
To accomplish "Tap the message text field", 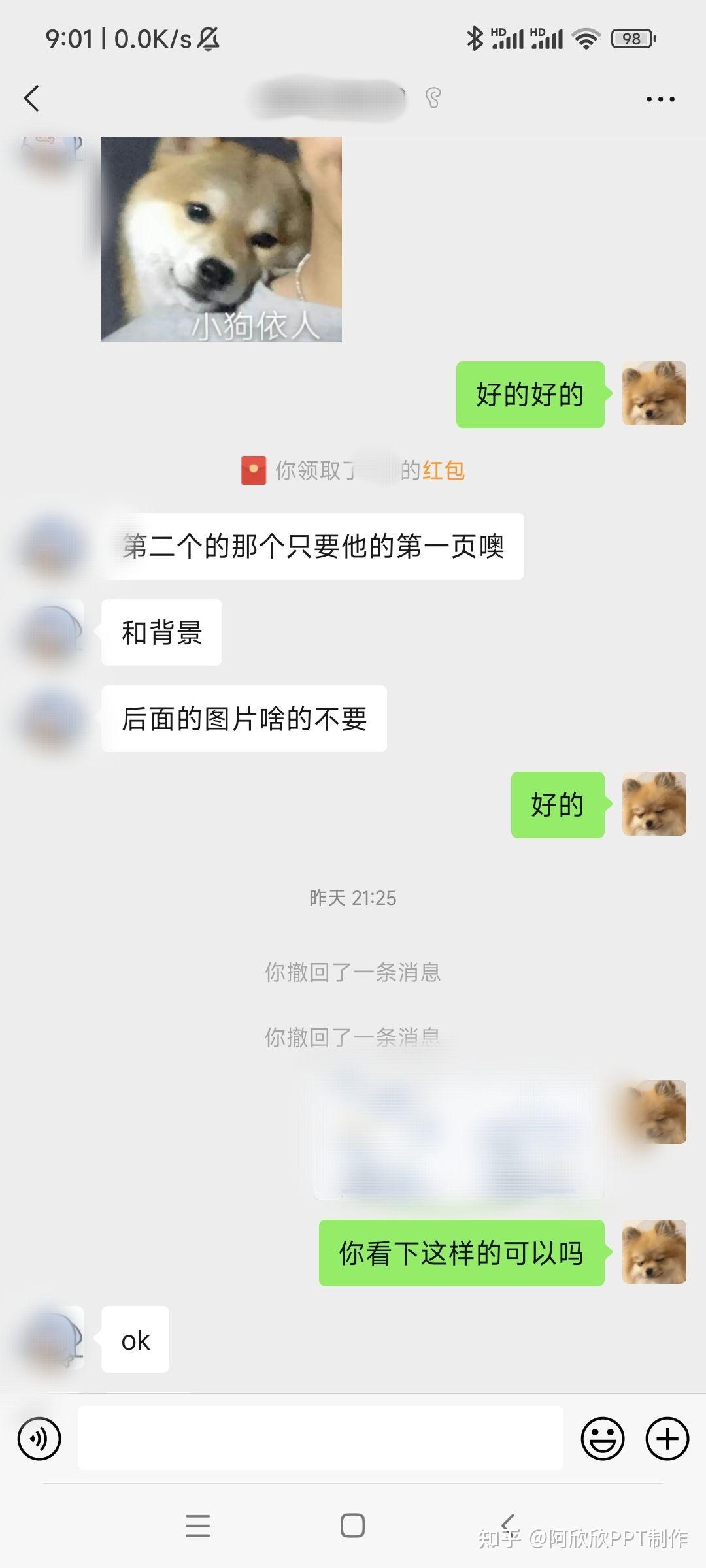I will pos(320,1438).
